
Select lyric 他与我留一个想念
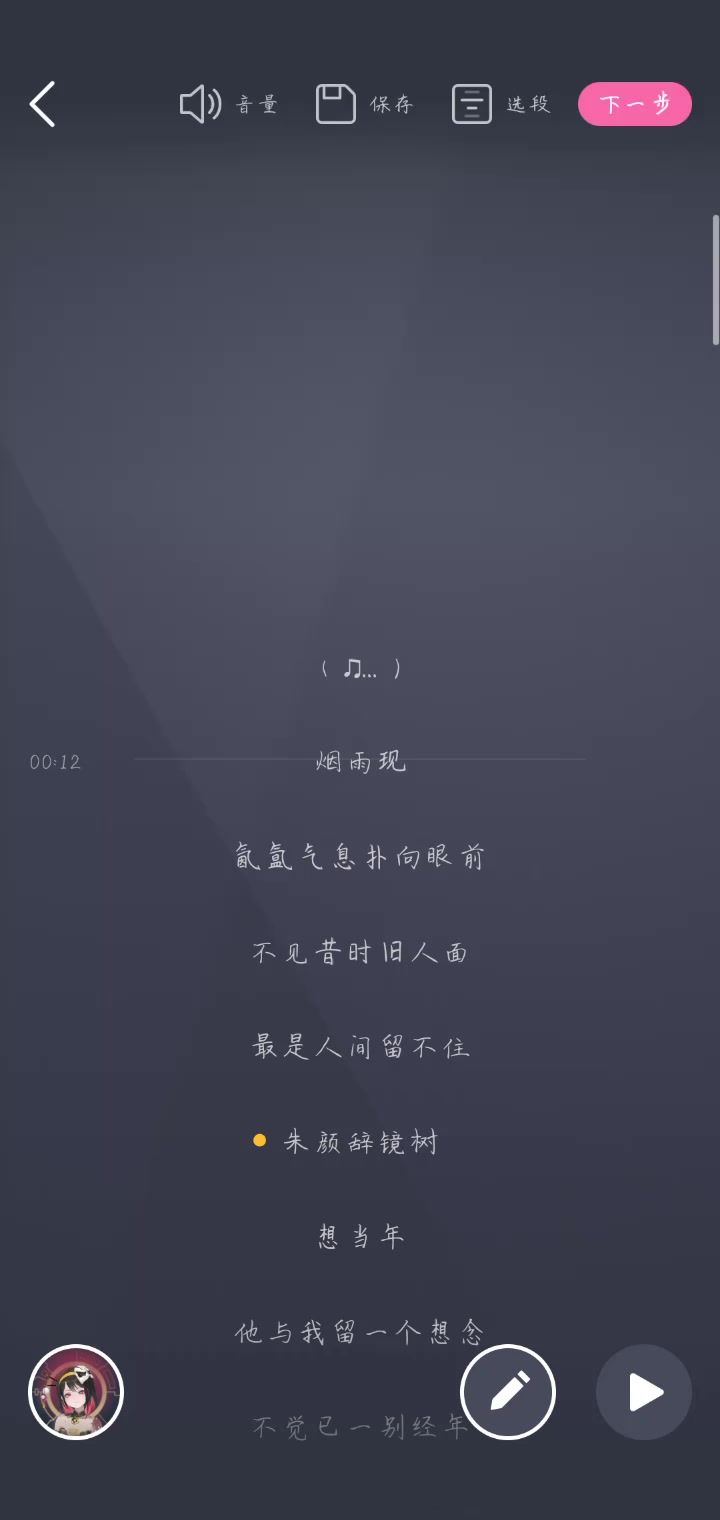tap(360, 1332)
